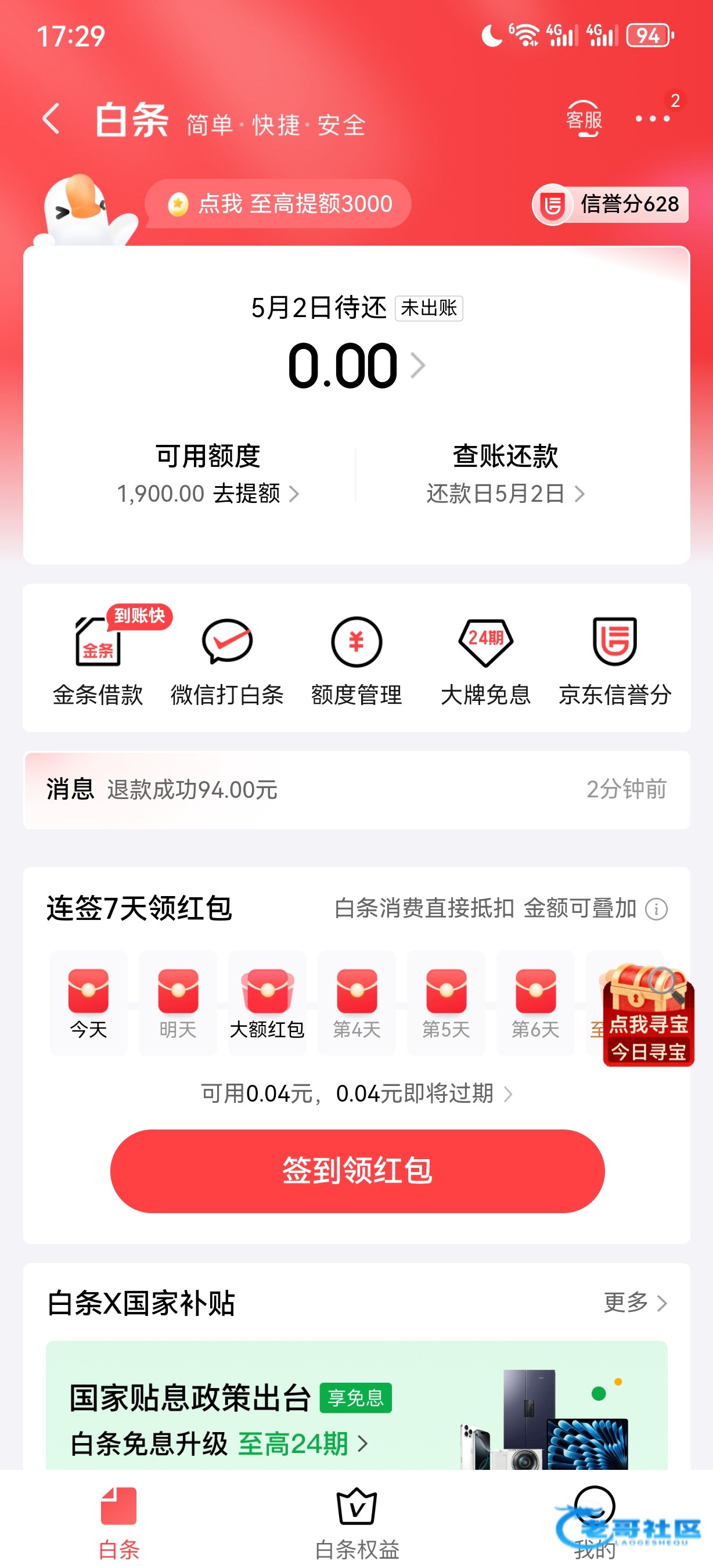The width and height of the screenshot is (713, 1568).
Task: View the available 0.04元 red packet balance
Action: [x=356, y=1094]
